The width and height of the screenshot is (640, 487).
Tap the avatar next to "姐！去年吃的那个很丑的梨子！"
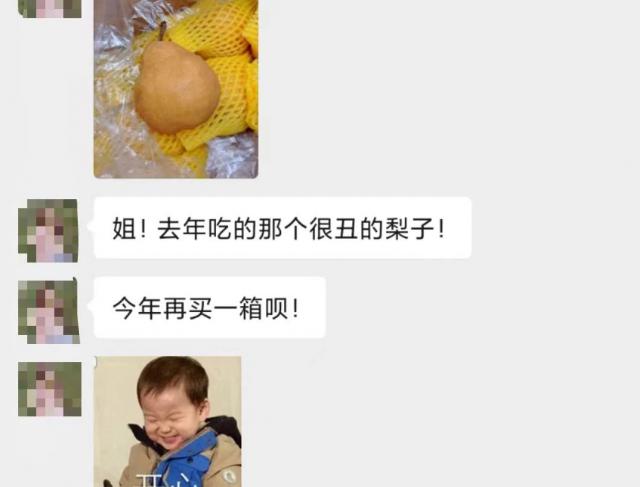48,231
